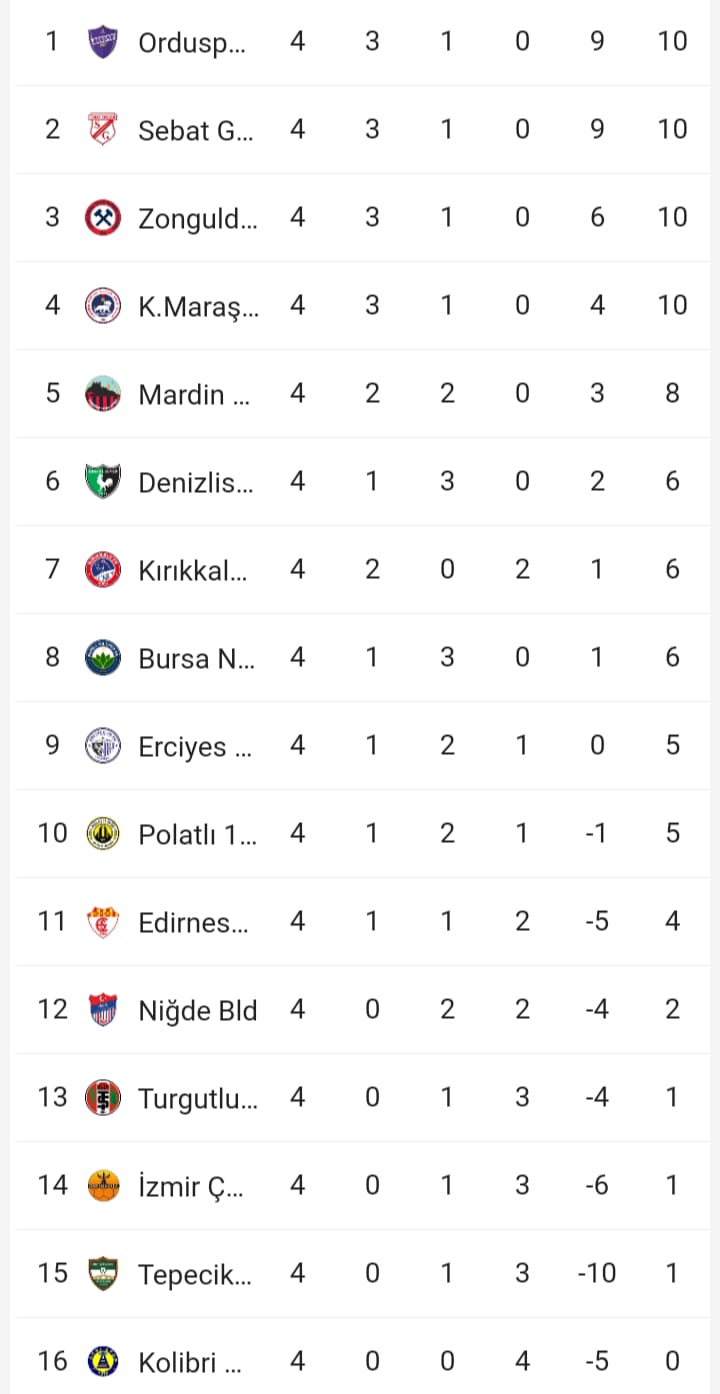View the Turgutlu... team row
The image size is (720, 1394).
pyautogui.click(x=360, y=1098)
